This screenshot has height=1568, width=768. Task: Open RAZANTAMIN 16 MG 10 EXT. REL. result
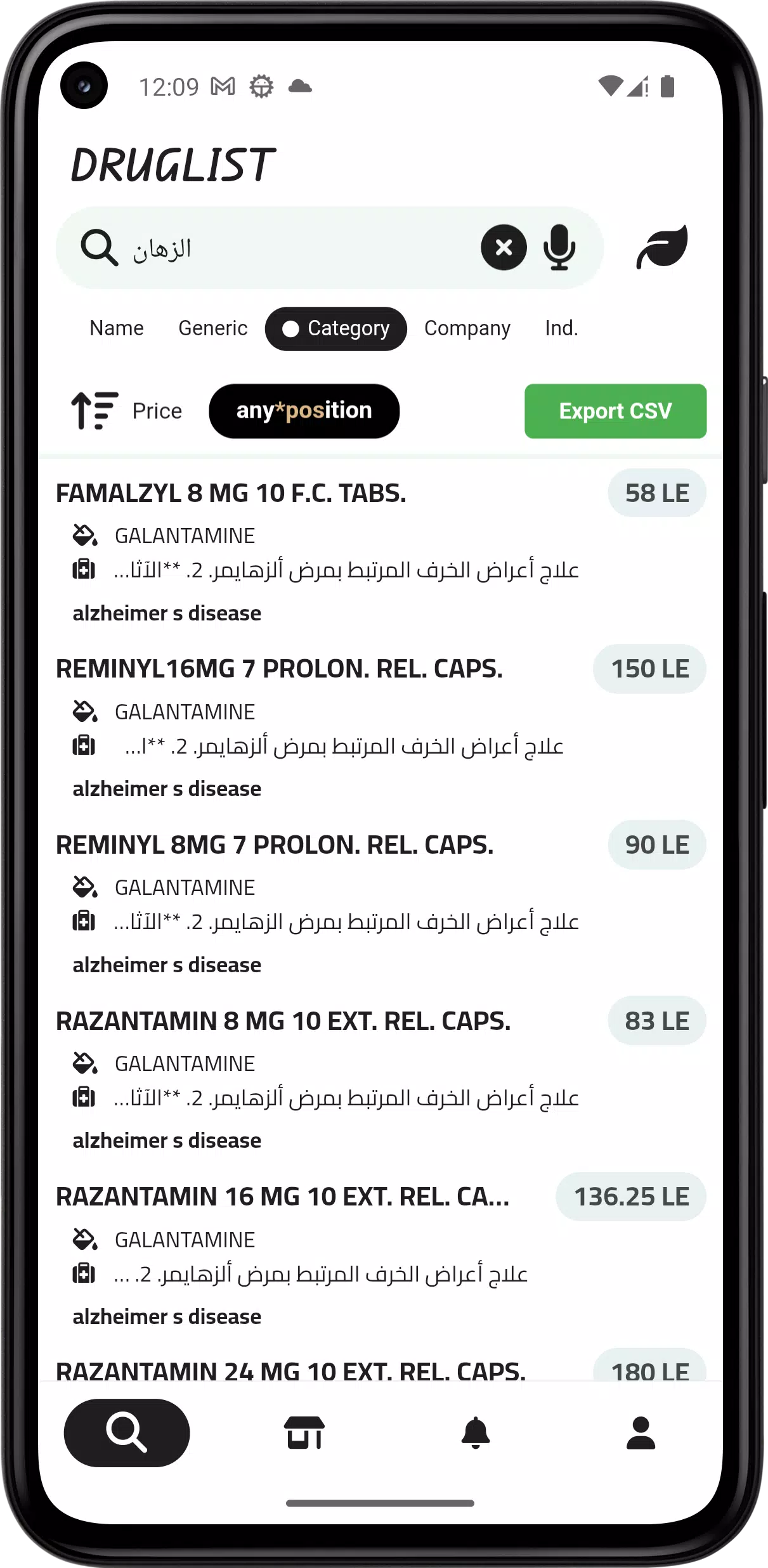283,1197
